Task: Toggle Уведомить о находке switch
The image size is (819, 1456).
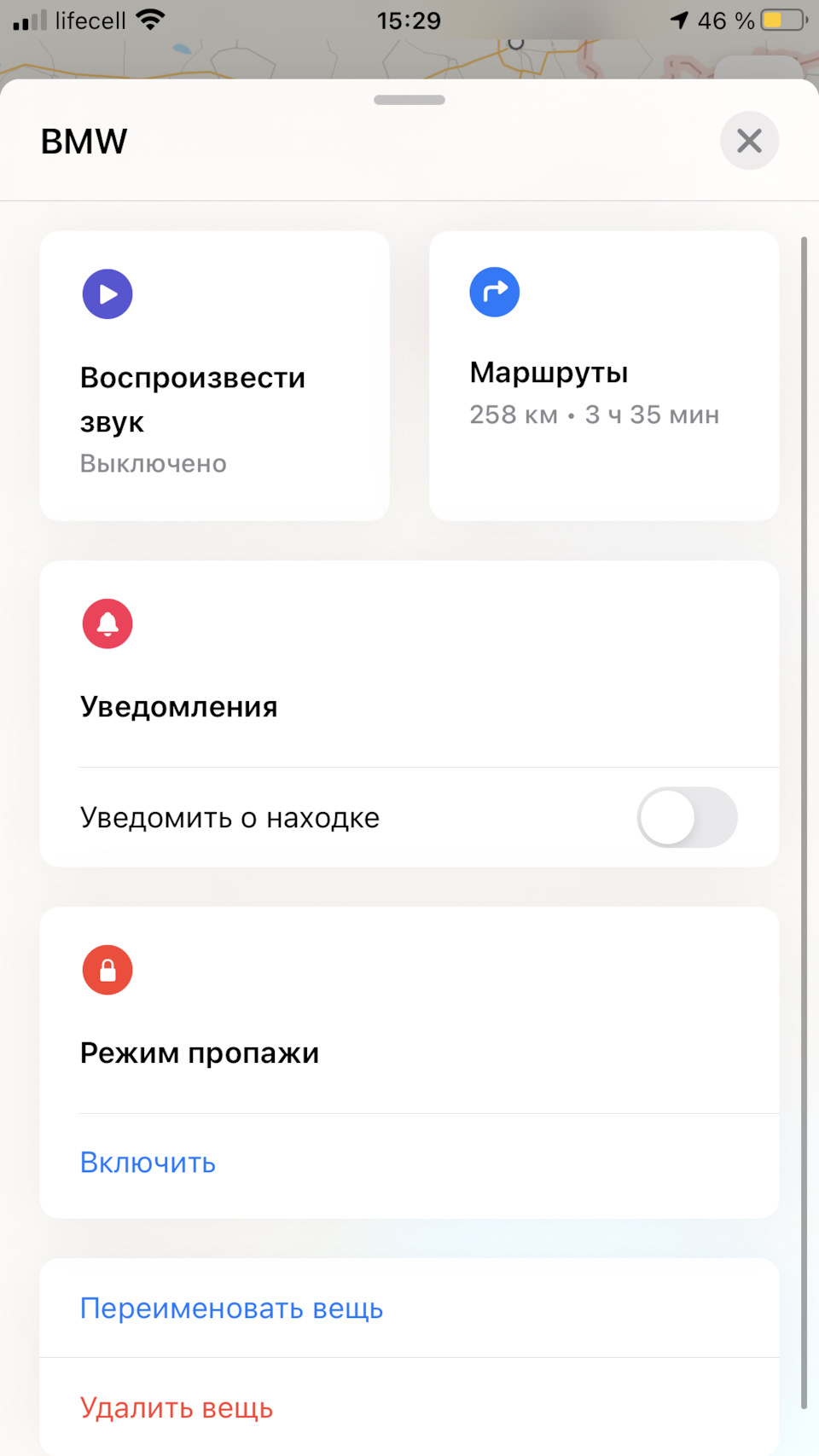Action: pos(687,817)
